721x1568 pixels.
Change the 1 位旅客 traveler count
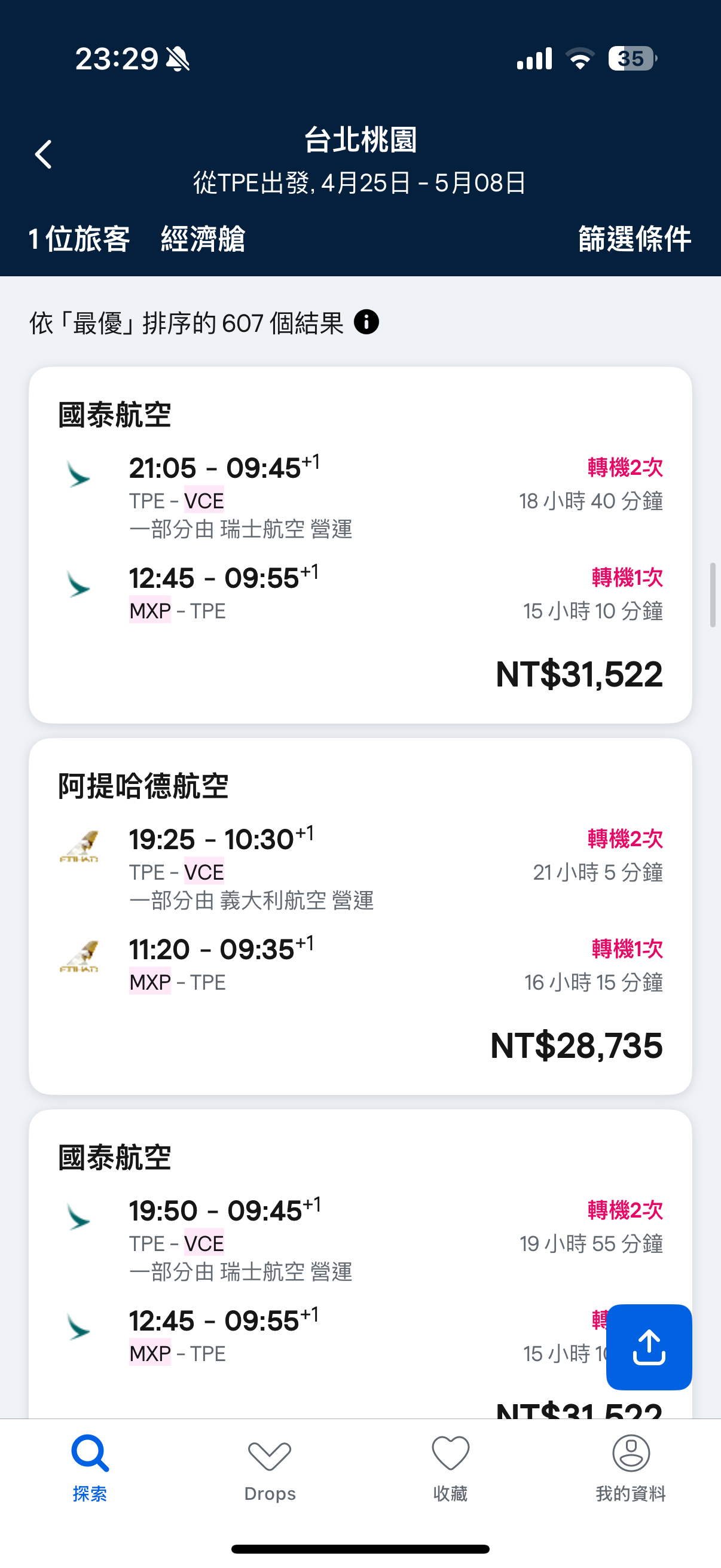coord(79,238)
